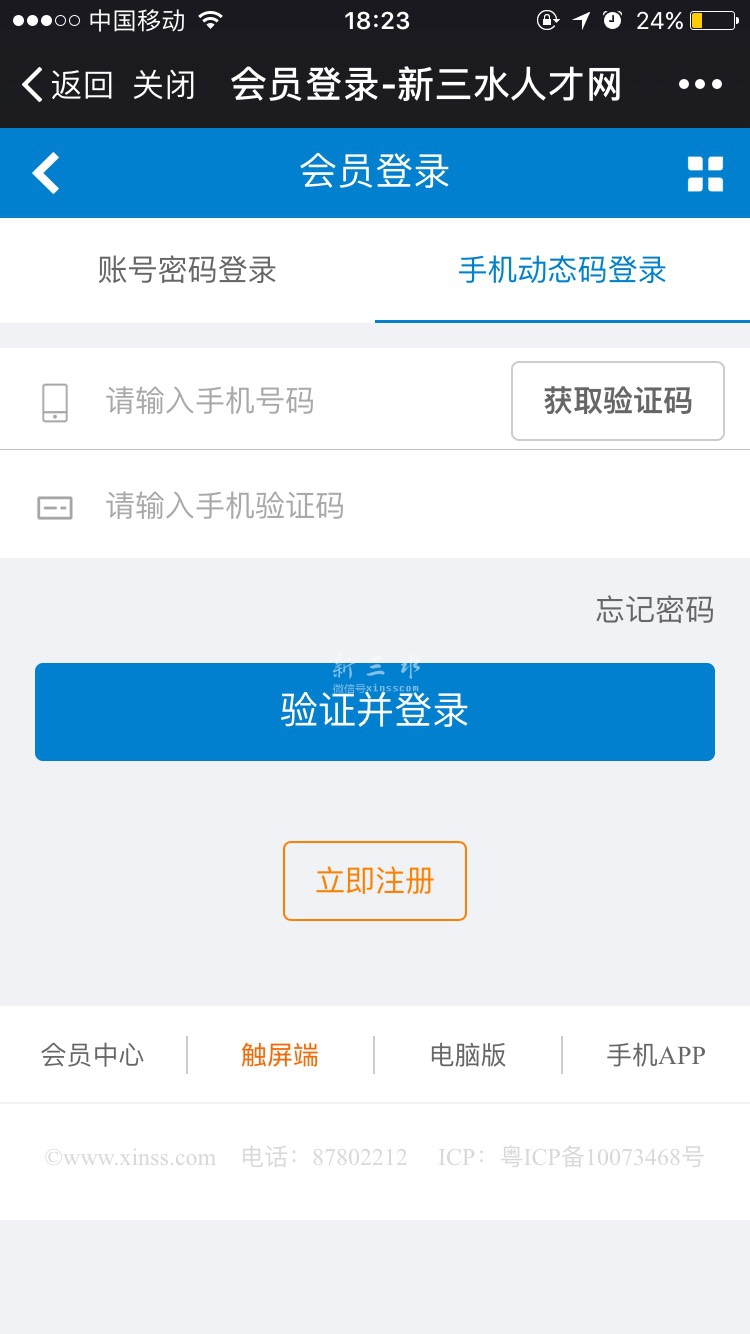Switch to 账号密码登录 tab
The width and height of the screenshot is (750, 1334).
click(187, 270)
